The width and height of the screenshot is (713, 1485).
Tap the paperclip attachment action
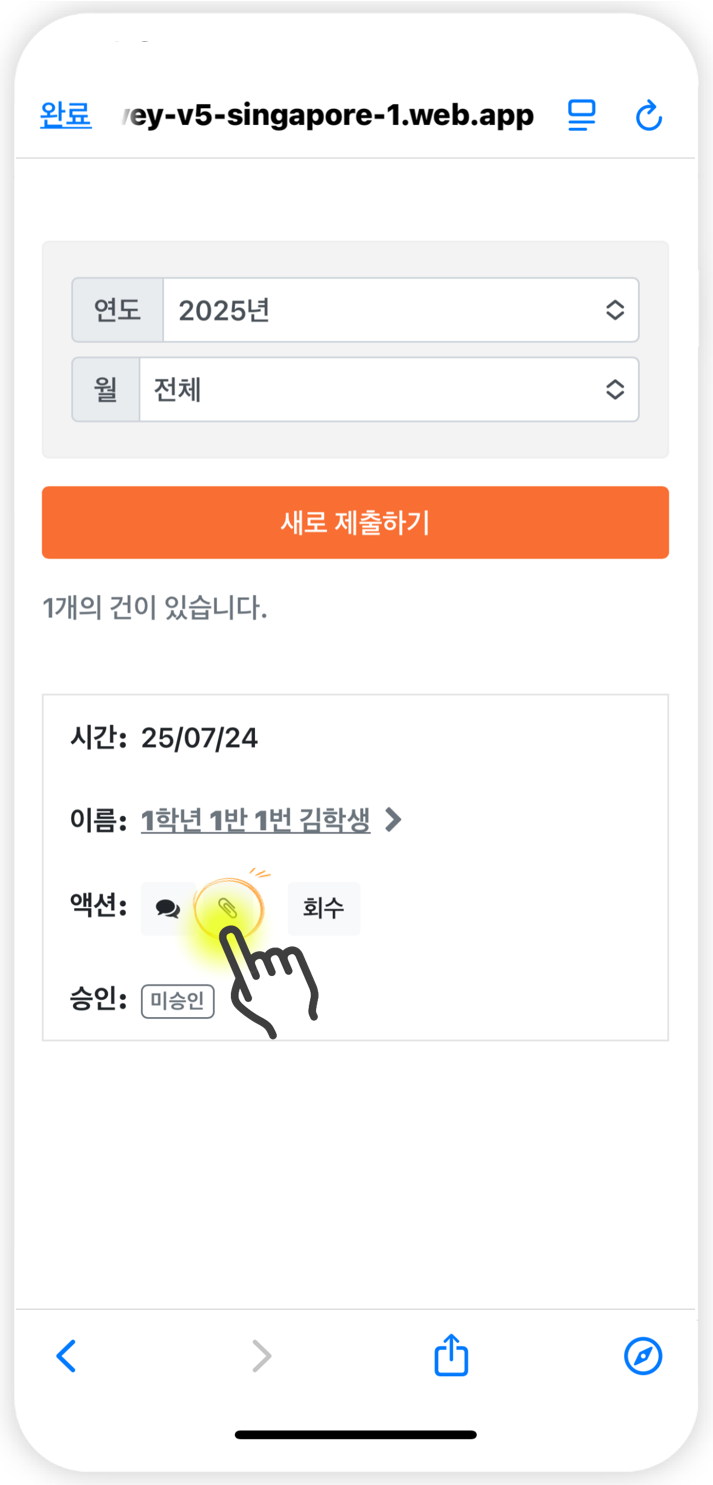pyautogui.click(x=228, y=908)
